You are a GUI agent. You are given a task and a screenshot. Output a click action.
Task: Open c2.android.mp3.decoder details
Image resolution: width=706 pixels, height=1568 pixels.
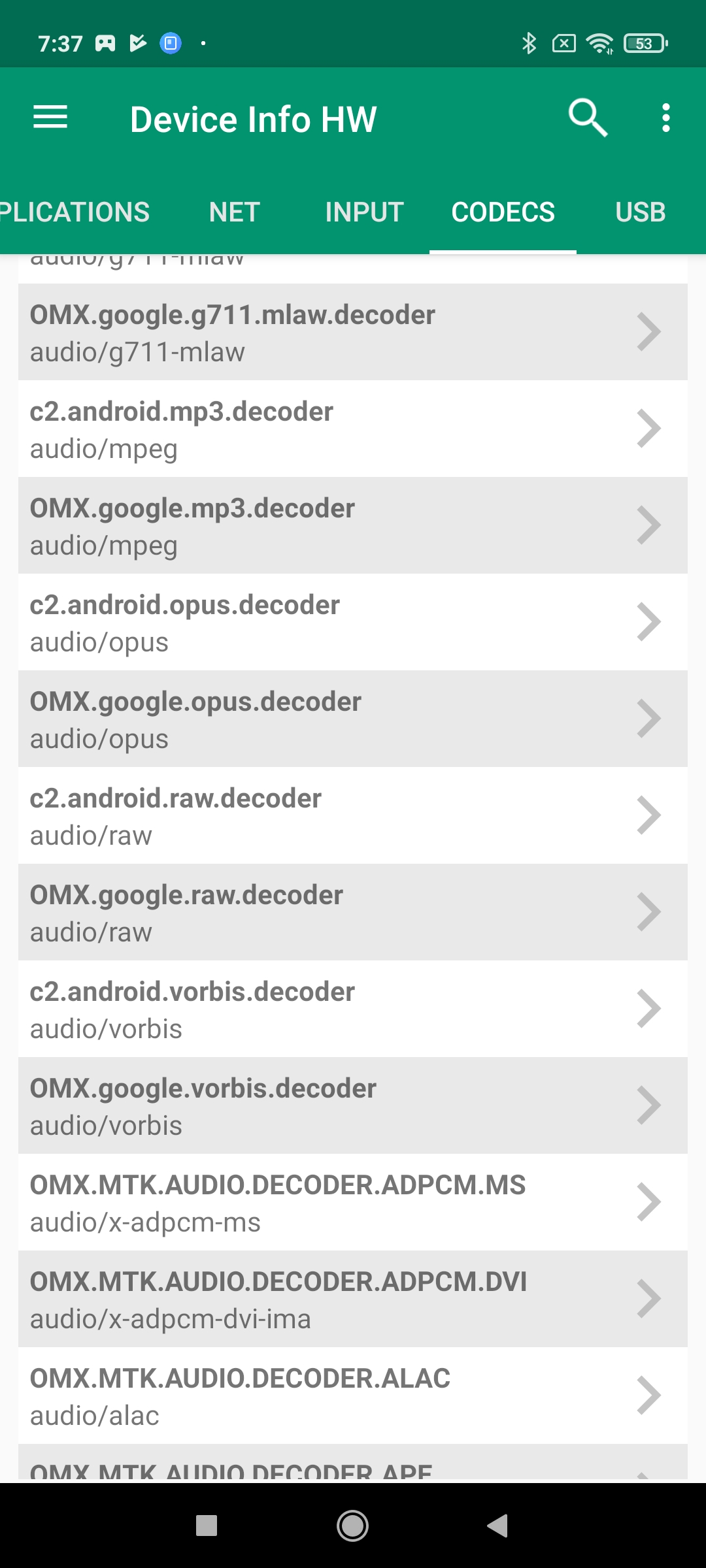[353, 429]
